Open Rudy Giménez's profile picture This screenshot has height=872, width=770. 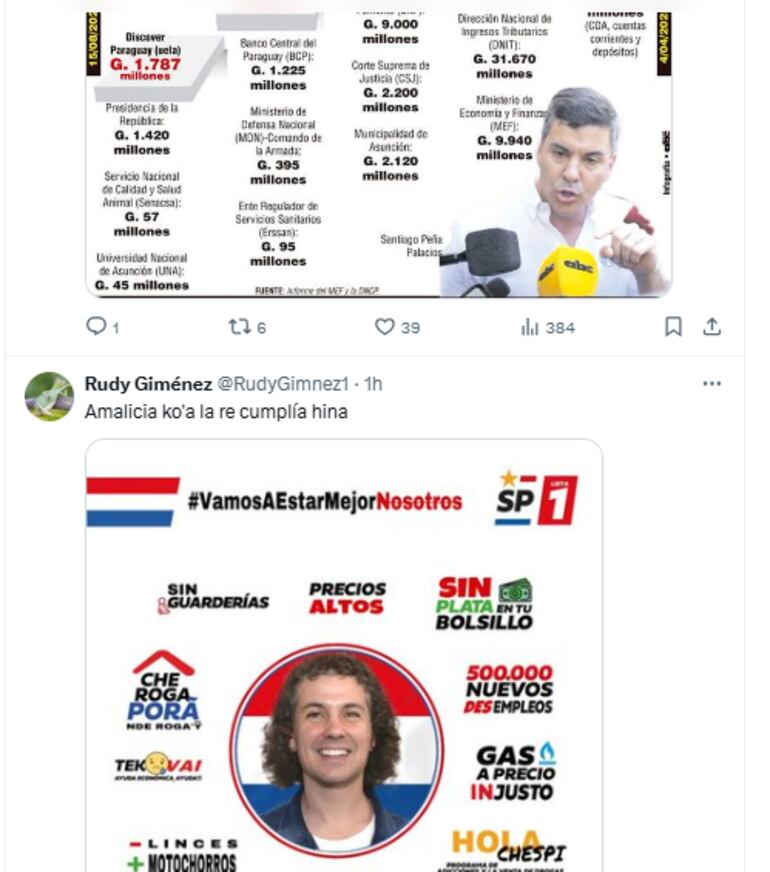pyautogui.click(x=49, y=397)
